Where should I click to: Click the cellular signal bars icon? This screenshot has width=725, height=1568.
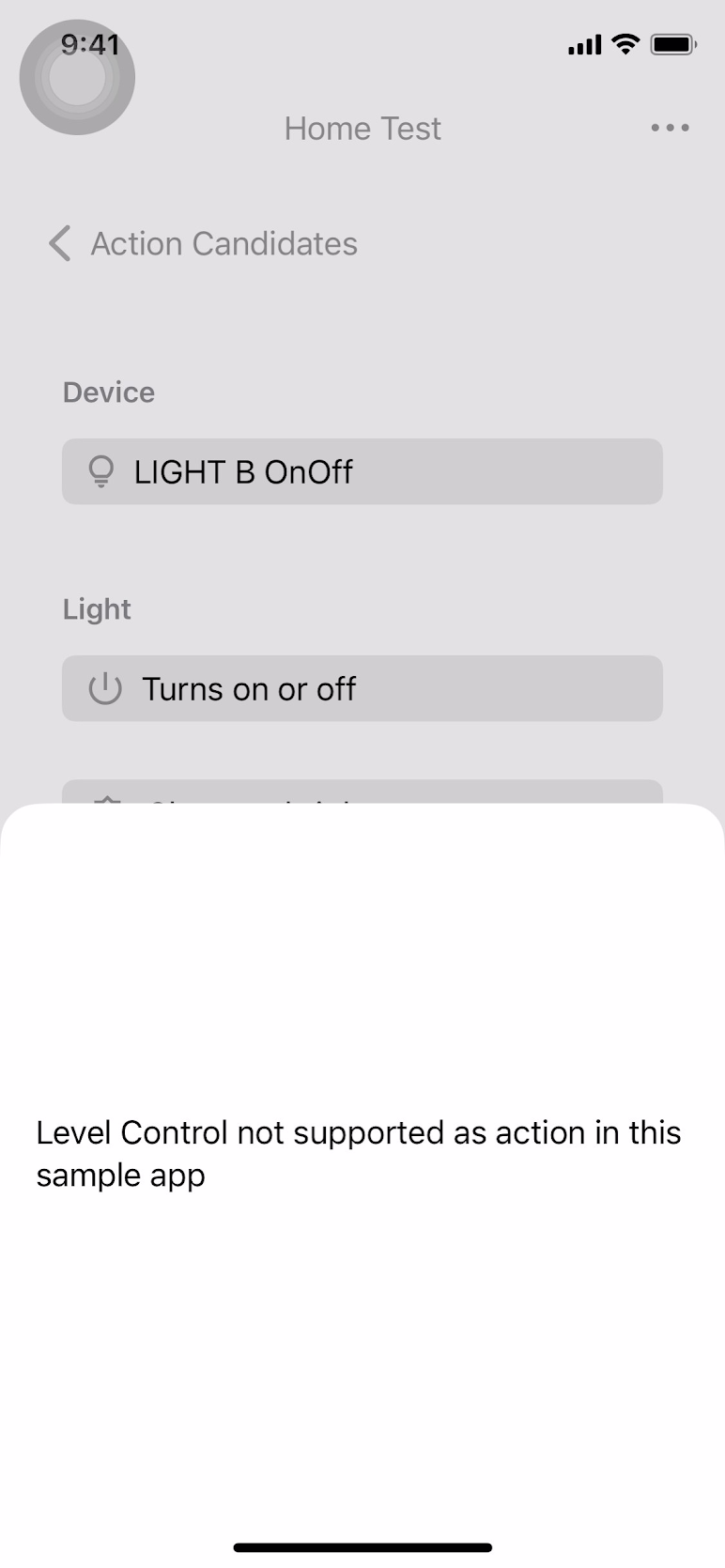(582, 43)
